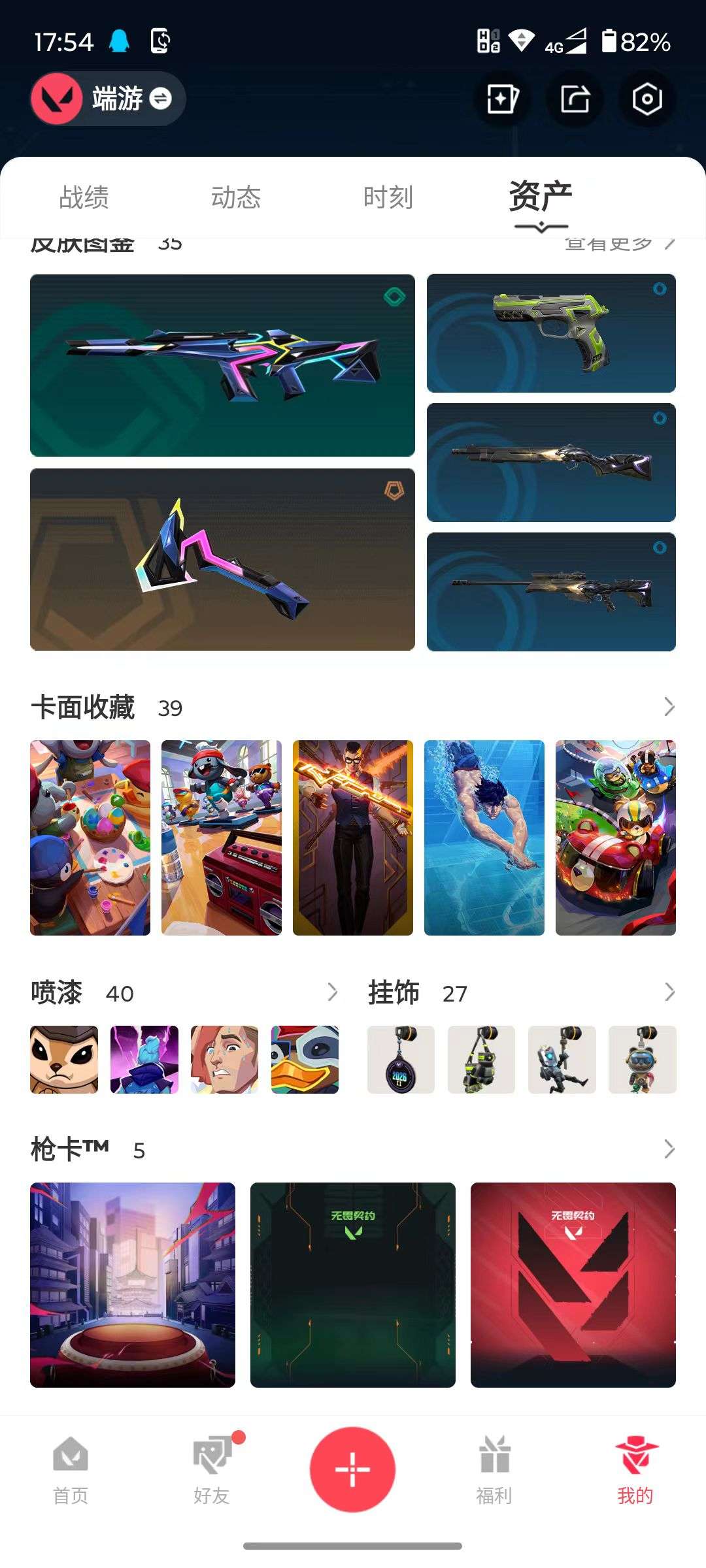Image resolution: width=706 pixels, height=1568 pixels.
Task: Tap the red plus create button
Action: point(352,1468)
